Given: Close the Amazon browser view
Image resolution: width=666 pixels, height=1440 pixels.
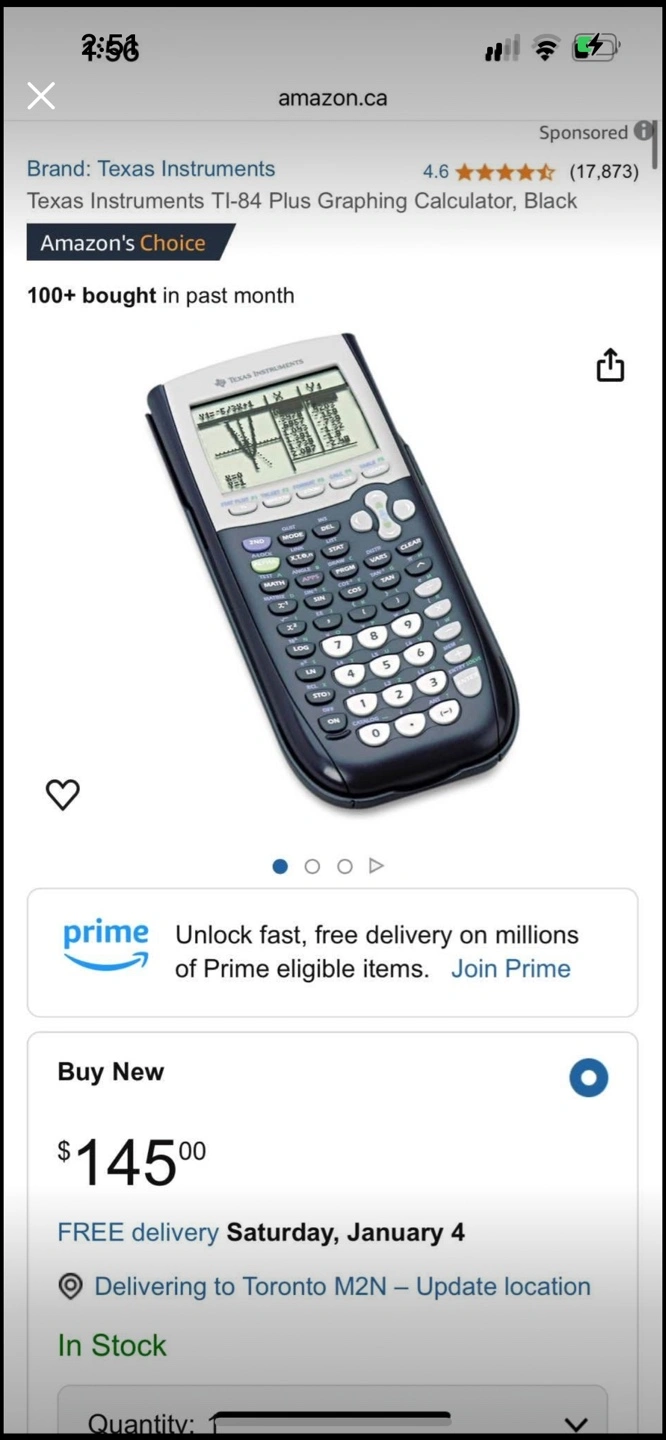Looking at the screenshot, I should click(41, 96).
